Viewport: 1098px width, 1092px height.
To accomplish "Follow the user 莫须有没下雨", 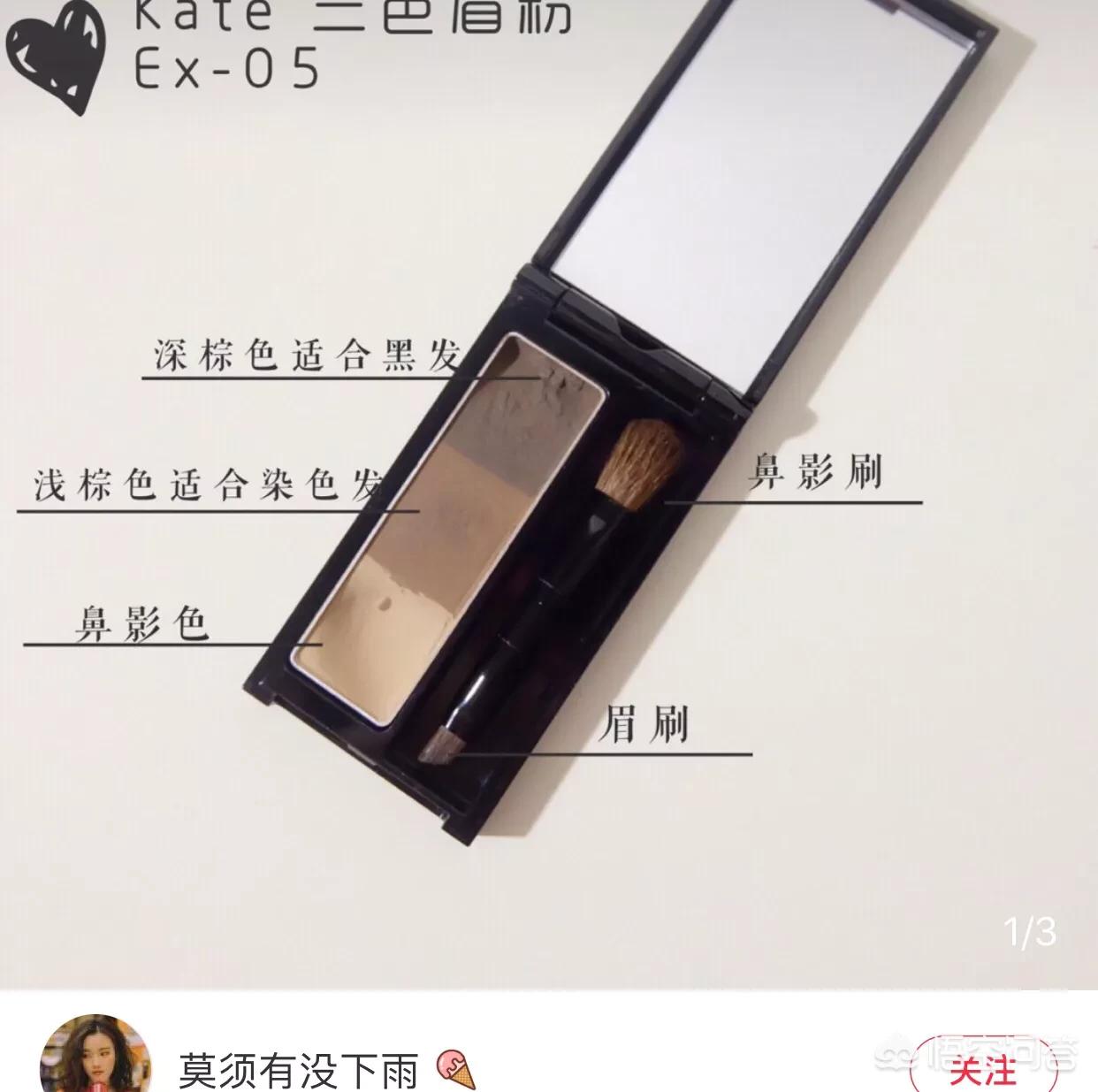I will [984, 1070].
